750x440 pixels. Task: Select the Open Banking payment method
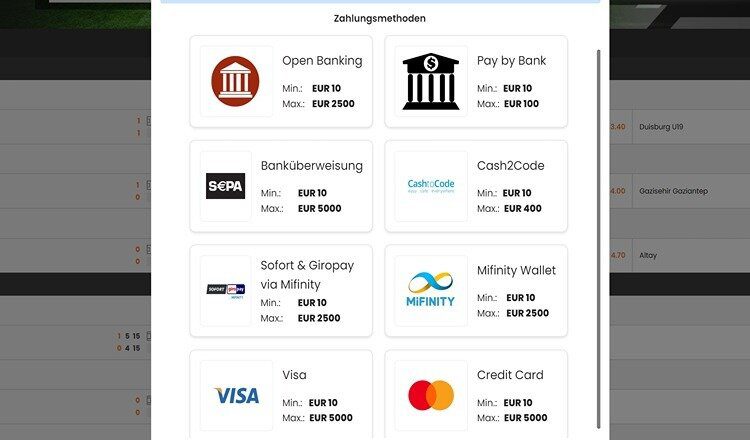click(x=281, y=81)
